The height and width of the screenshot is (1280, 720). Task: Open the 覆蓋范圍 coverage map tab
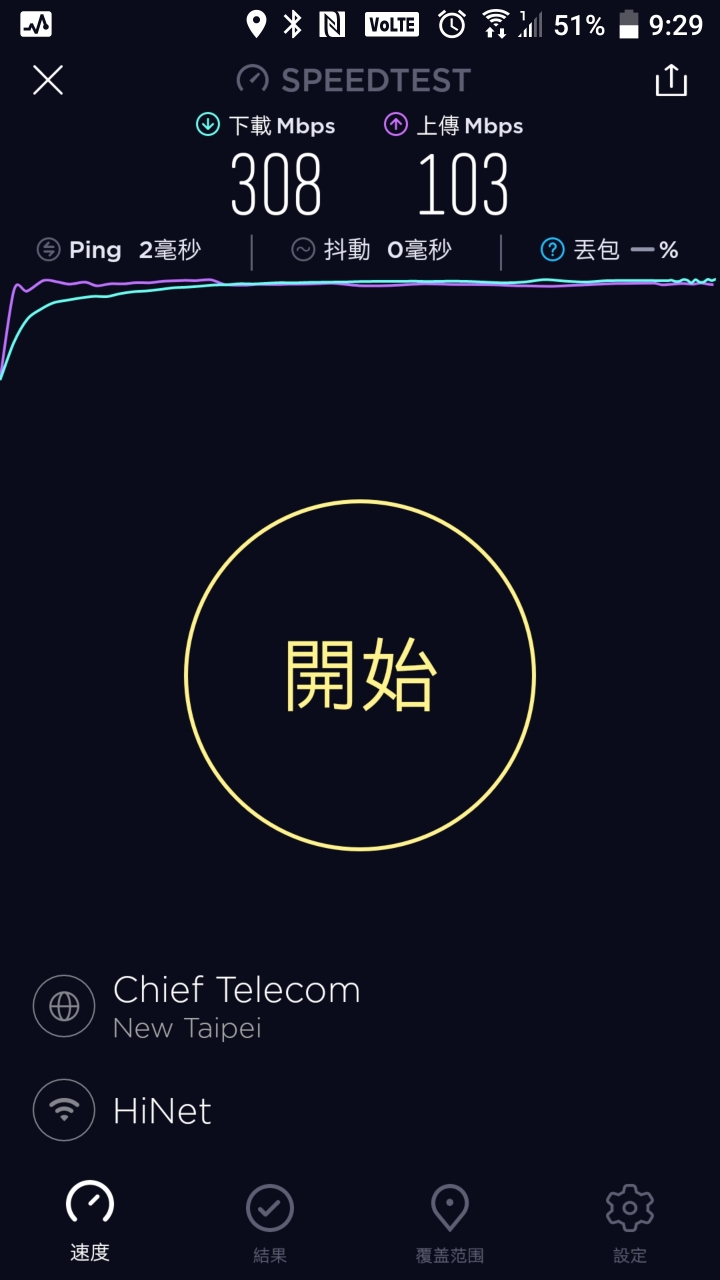(x=450, y=1222)
